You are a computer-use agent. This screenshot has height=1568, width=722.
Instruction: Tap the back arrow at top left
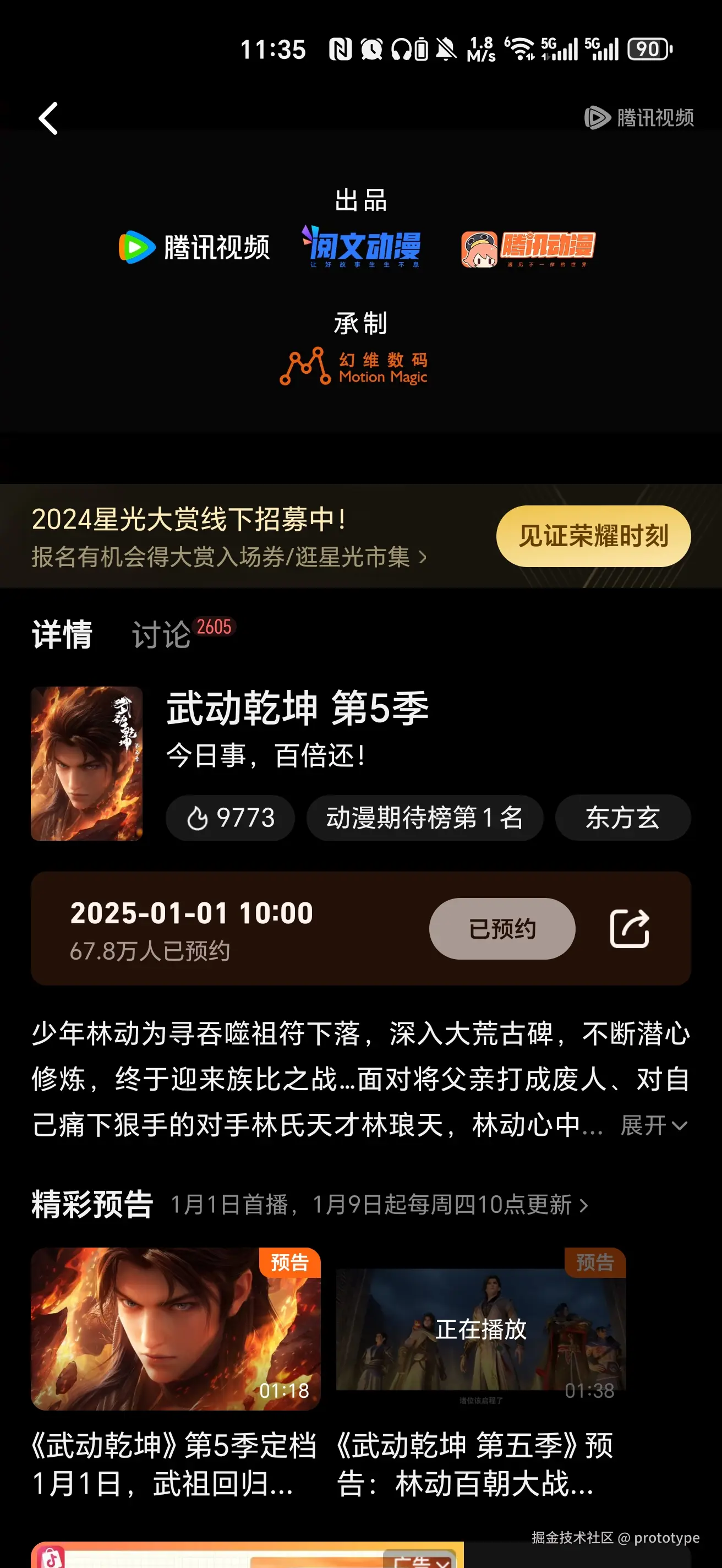(x=48, y=118)
